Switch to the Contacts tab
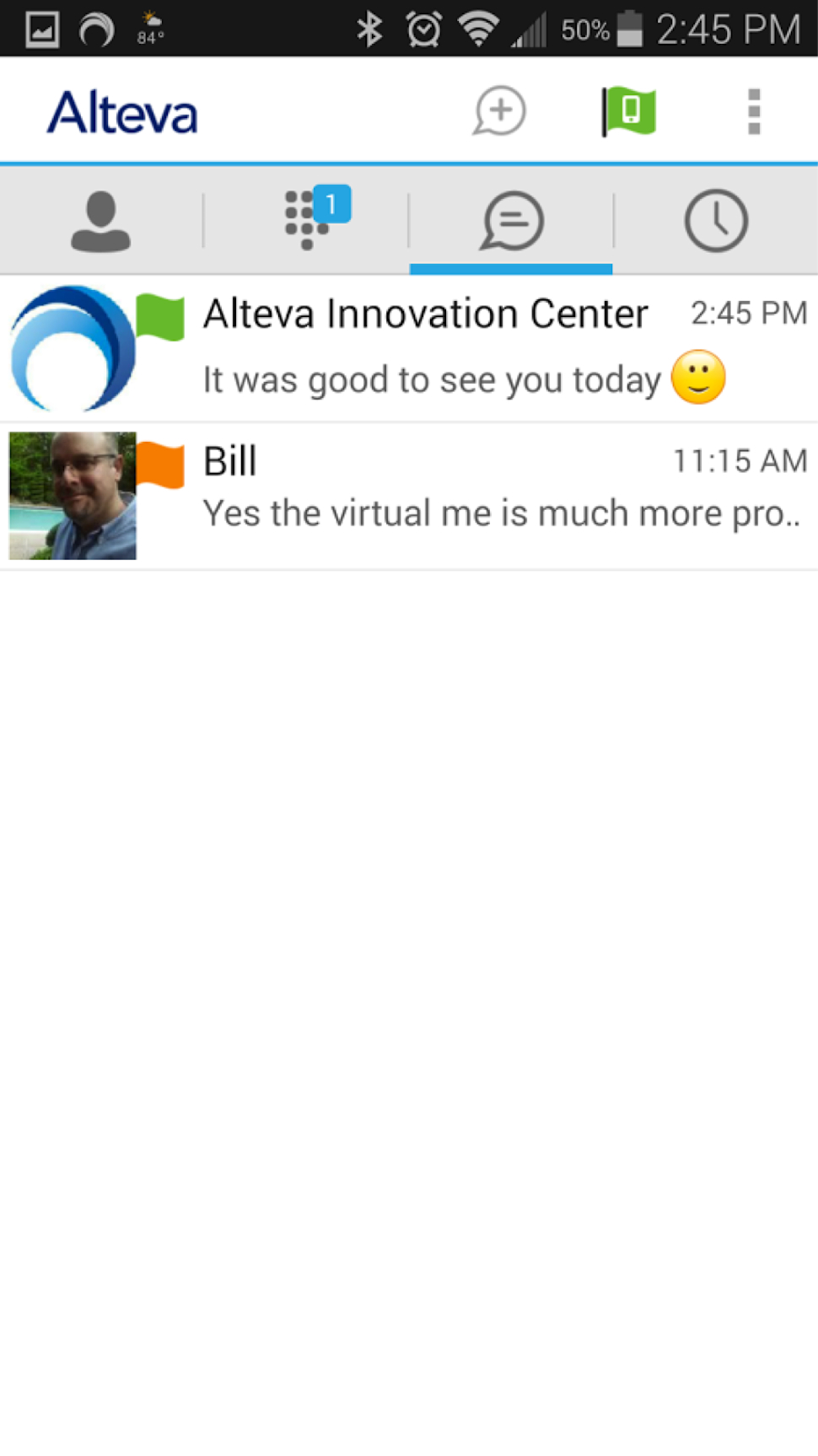Viewport: 818px width, 1456px height. (100, 221)
